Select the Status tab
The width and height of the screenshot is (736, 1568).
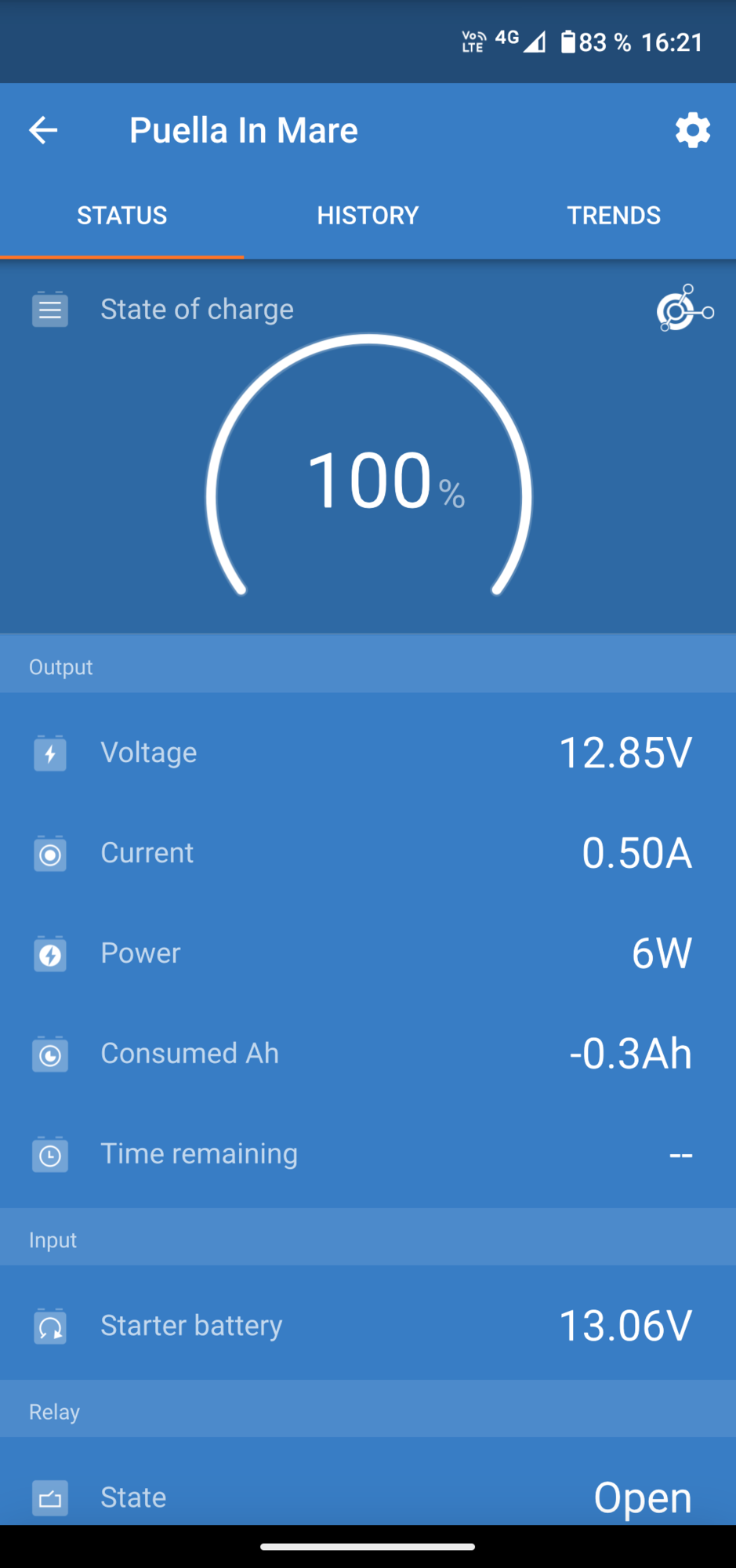tap(122, 216)
